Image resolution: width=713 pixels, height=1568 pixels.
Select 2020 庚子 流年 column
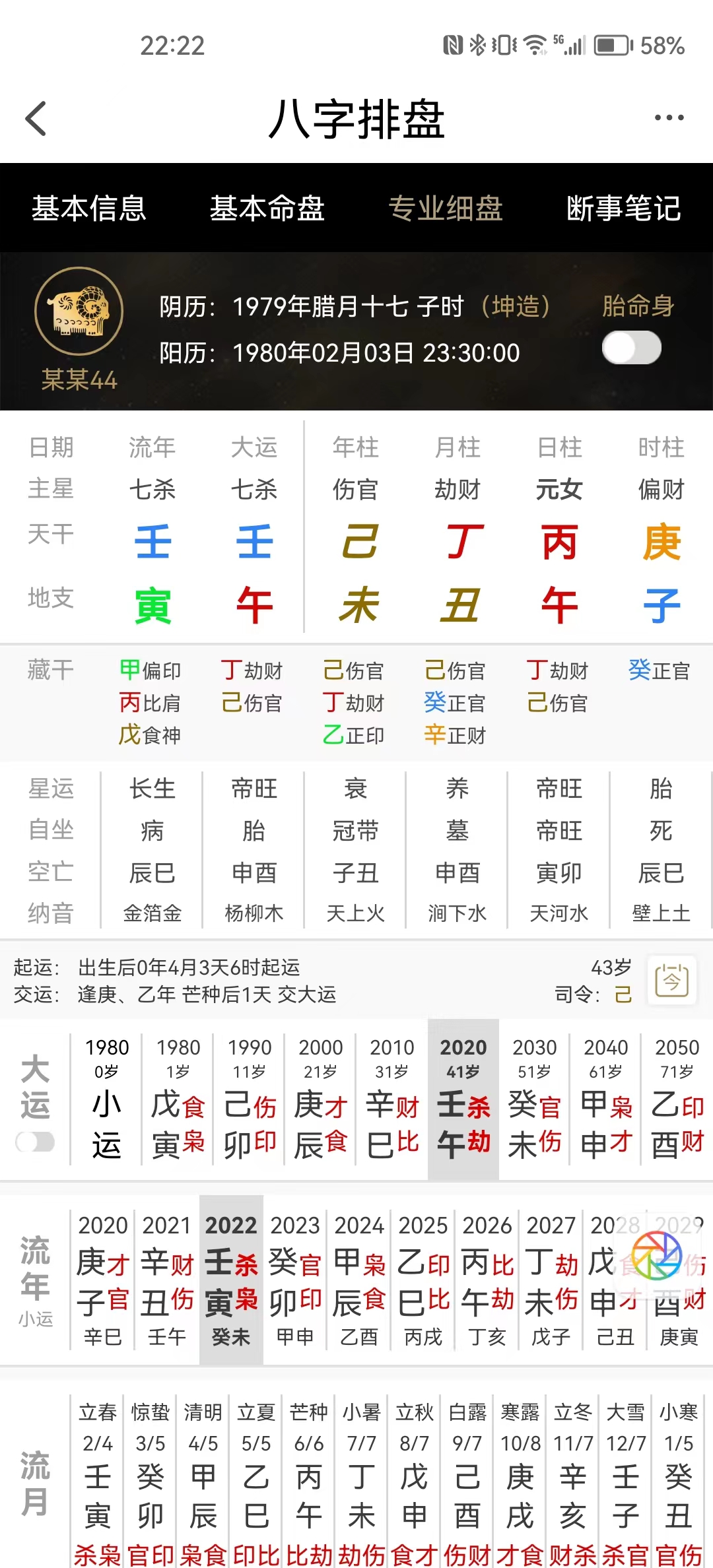tap(102, 1280)
